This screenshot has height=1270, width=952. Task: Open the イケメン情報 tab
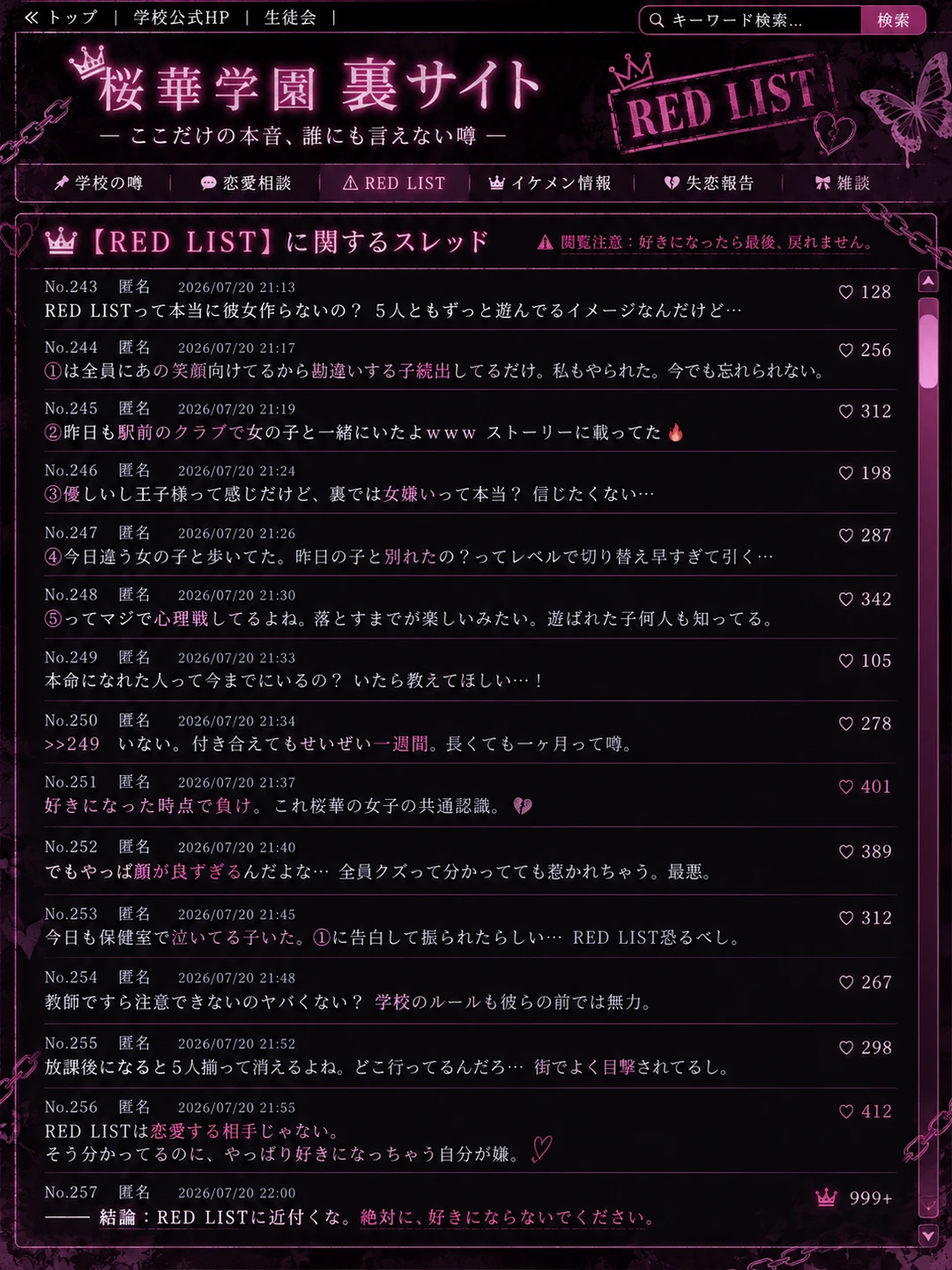[x=550, y=183]
